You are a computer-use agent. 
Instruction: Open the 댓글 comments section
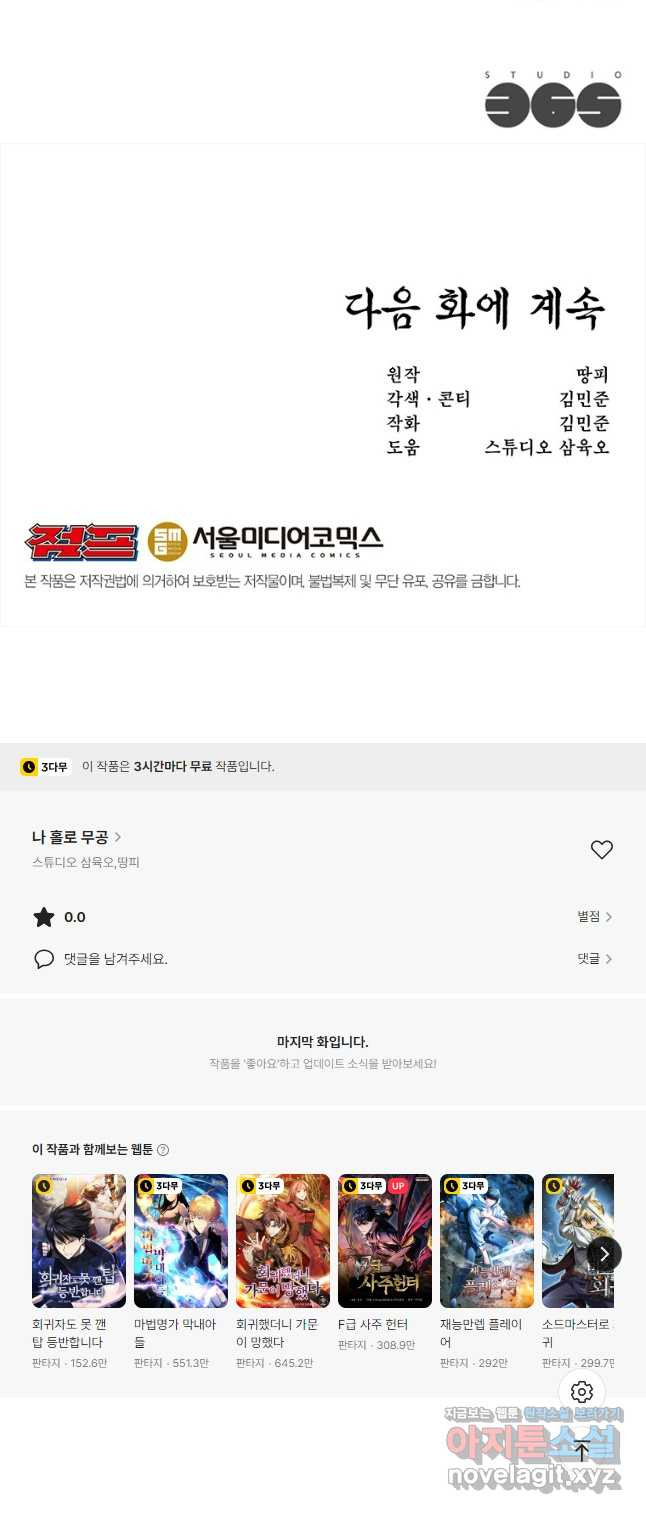tap(594, 958)
